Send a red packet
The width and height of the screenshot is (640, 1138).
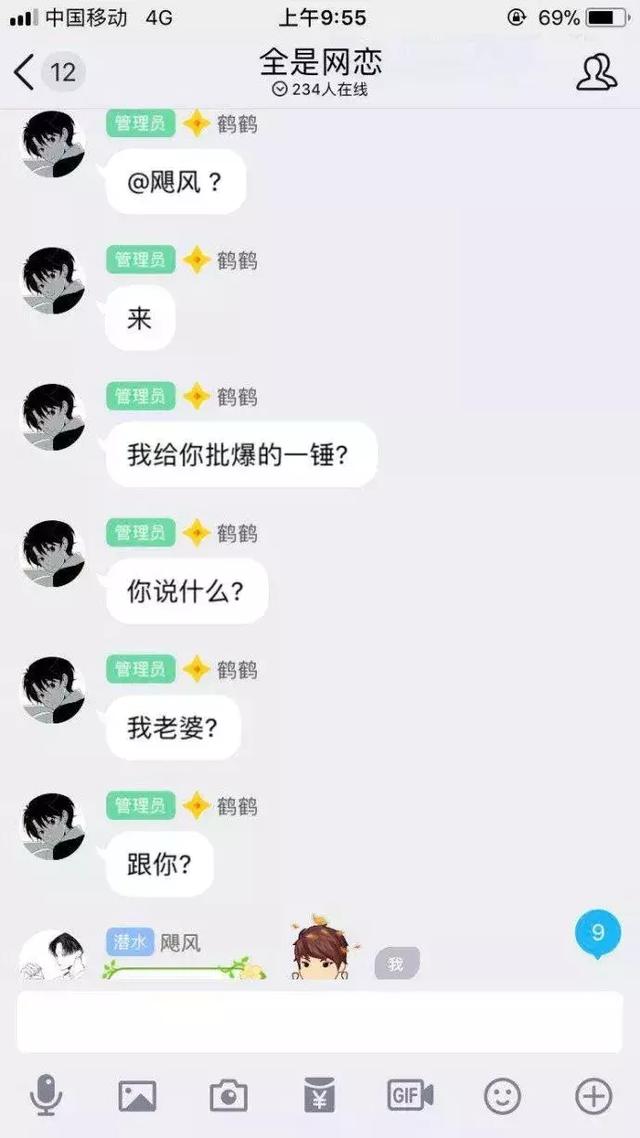pyautogui.click(x=319, y=1096)
